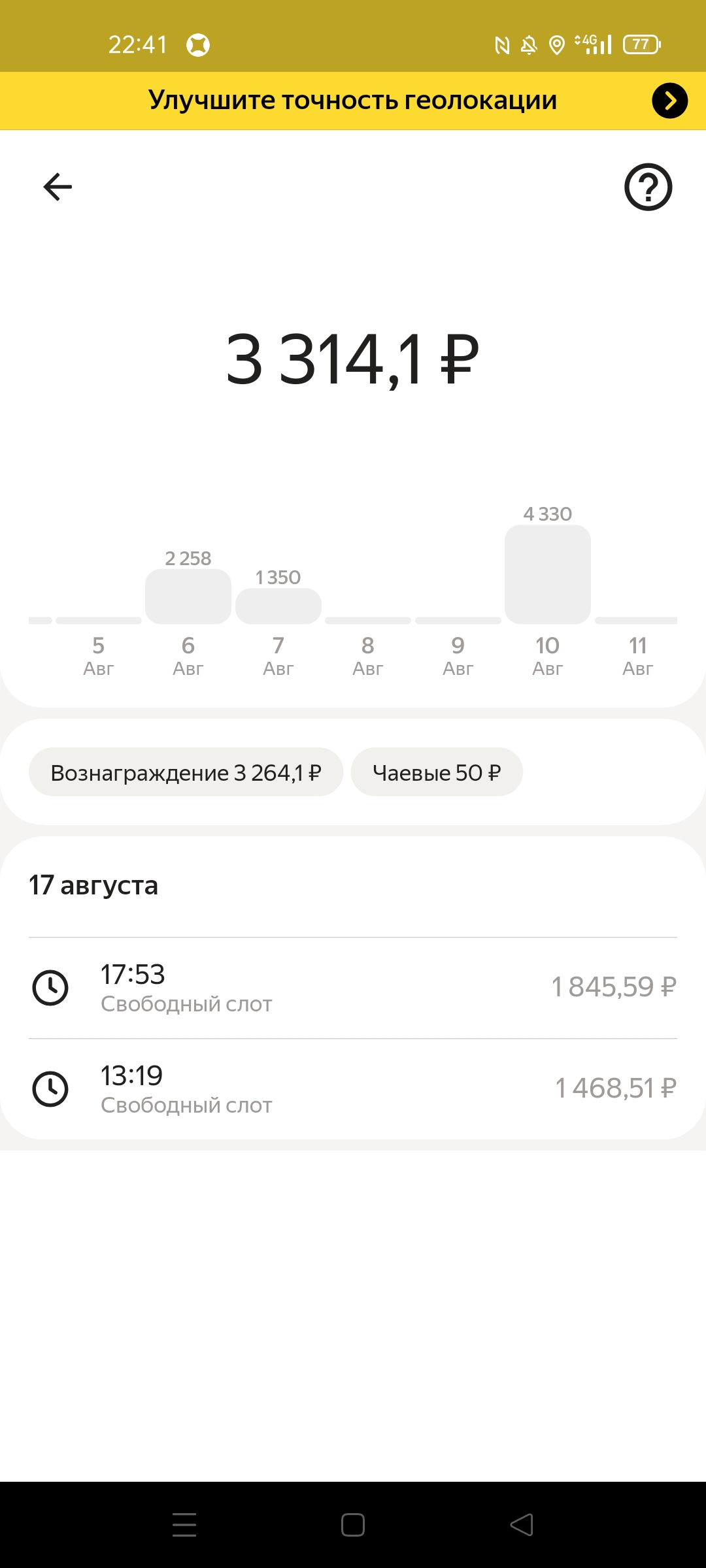Tap the Чаевые 50 ₽ chip

(x=437, y=772)
